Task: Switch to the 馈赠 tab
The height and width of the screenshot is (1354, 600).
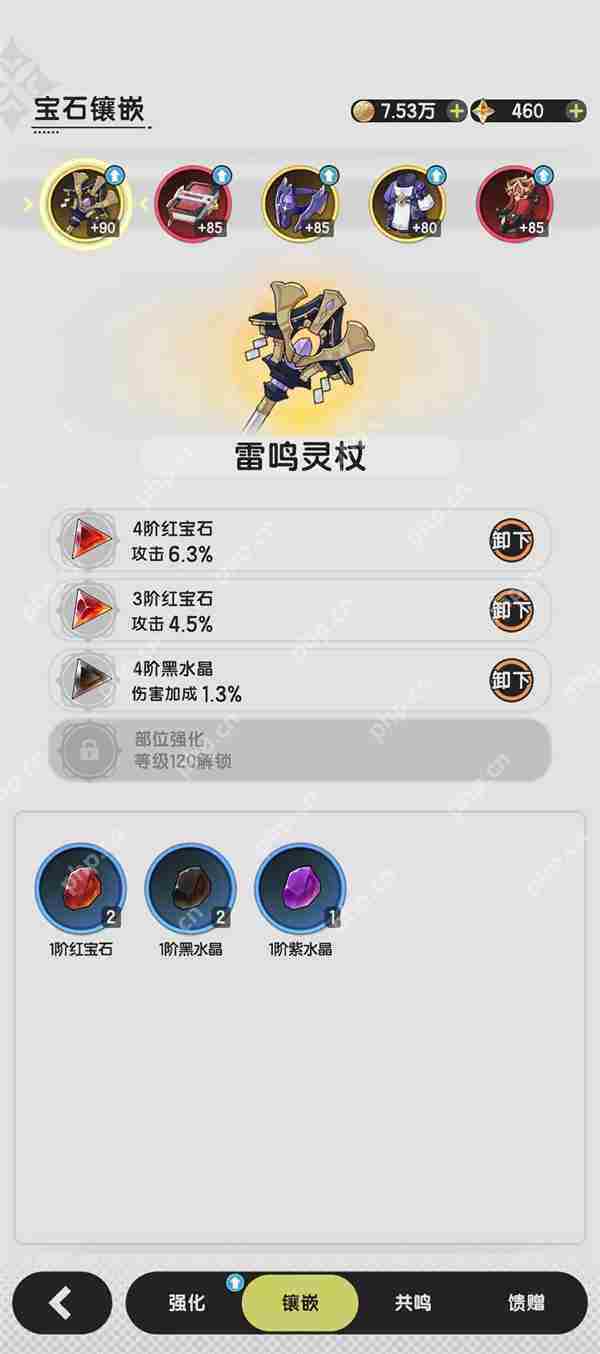Action: point(526,1302)
